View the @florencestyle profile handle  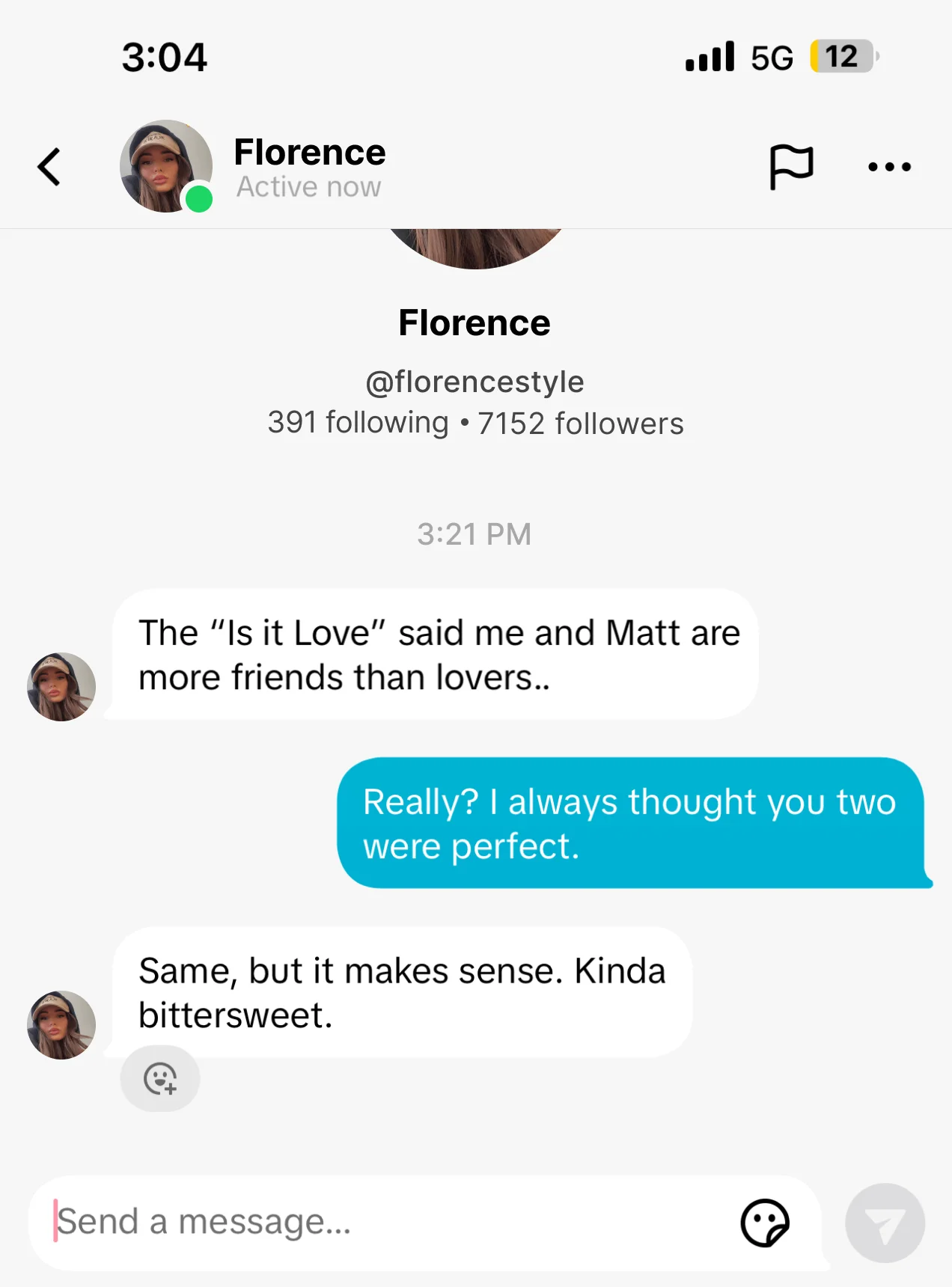pos(475,382)
